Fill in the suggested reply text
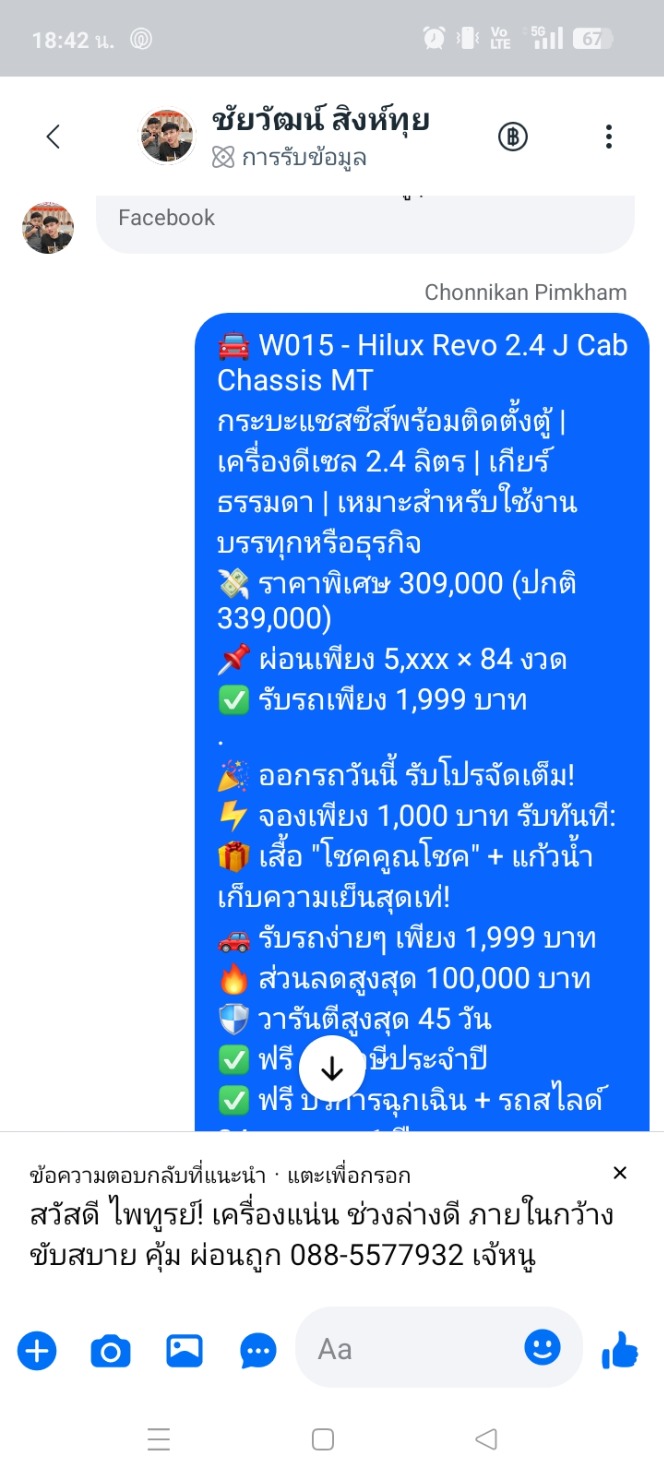The image size is (664, 1480). (x=320, y=1235)
